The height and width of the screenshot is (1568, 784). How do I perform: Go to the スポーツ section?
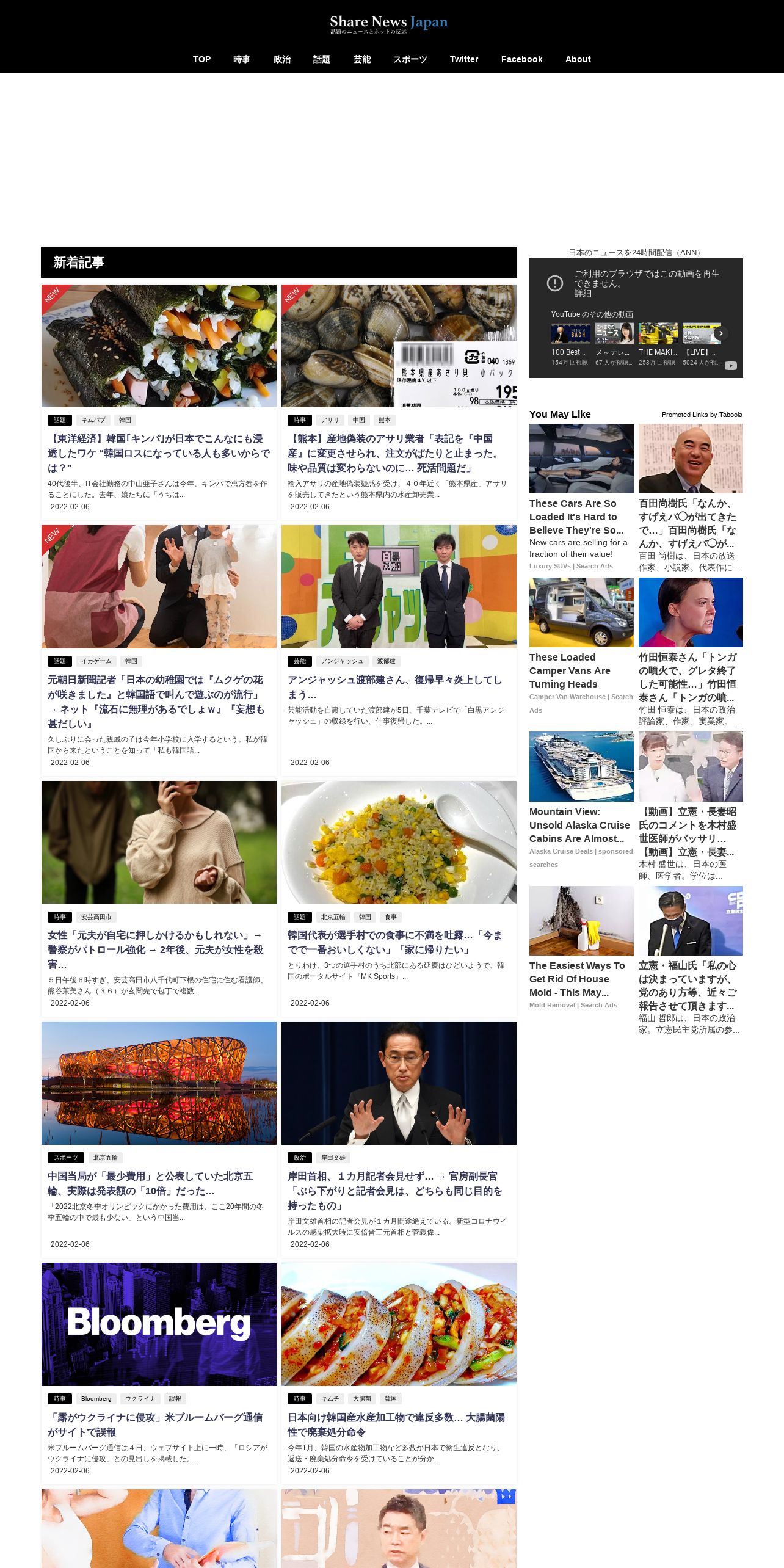(x=410, y=59)
